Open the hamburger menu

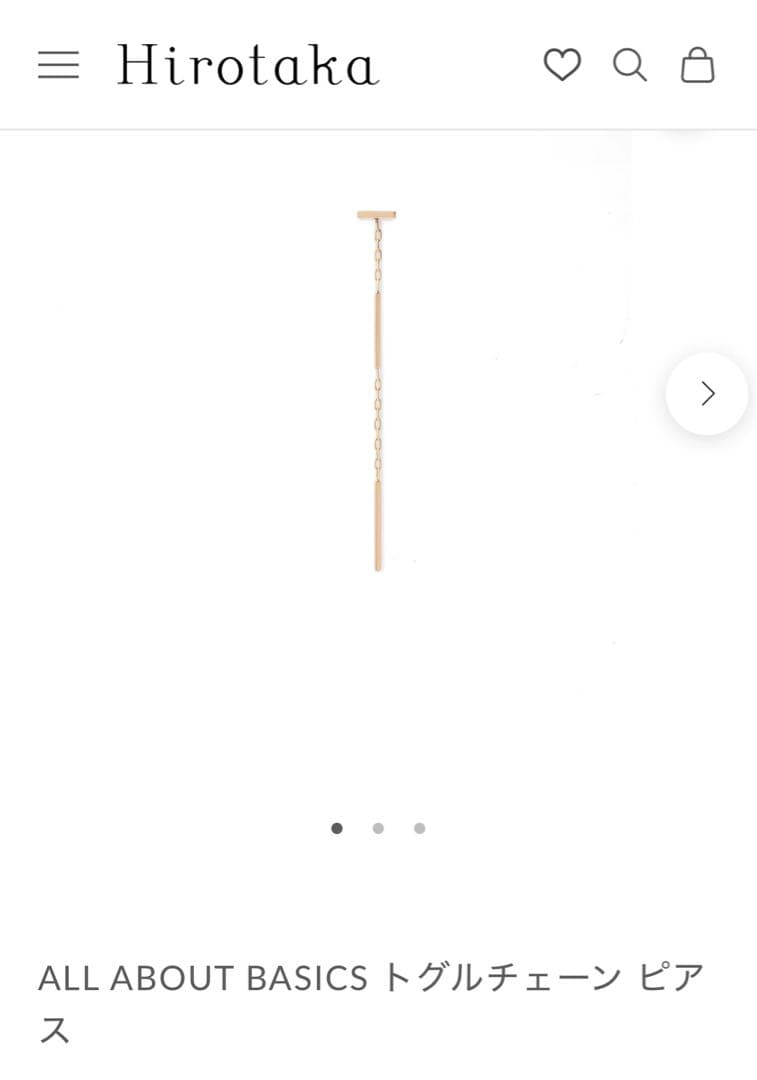tap(58, 65)
